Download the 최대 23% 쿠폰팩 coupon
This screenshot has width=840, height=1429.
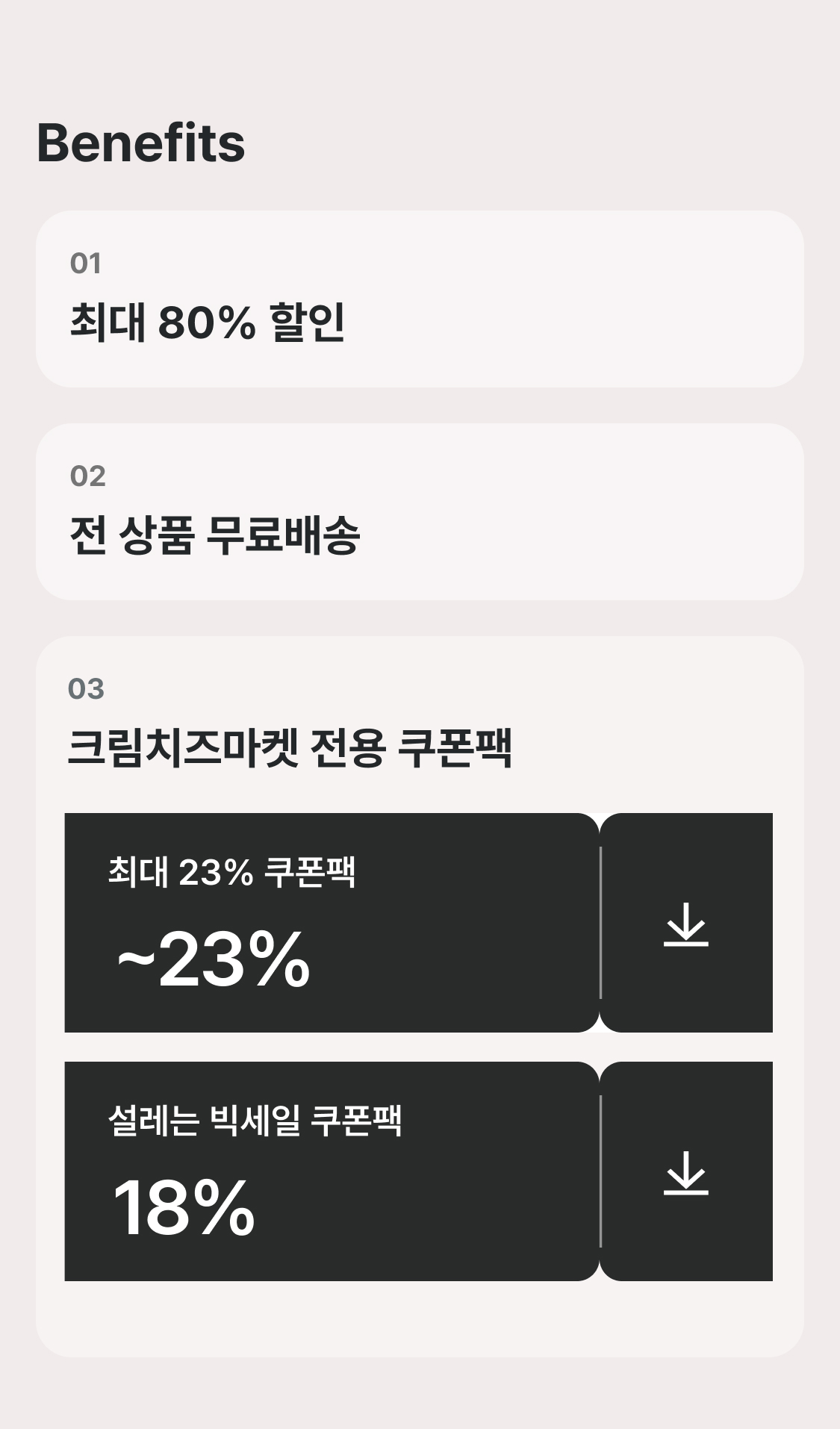coord(685,924)
